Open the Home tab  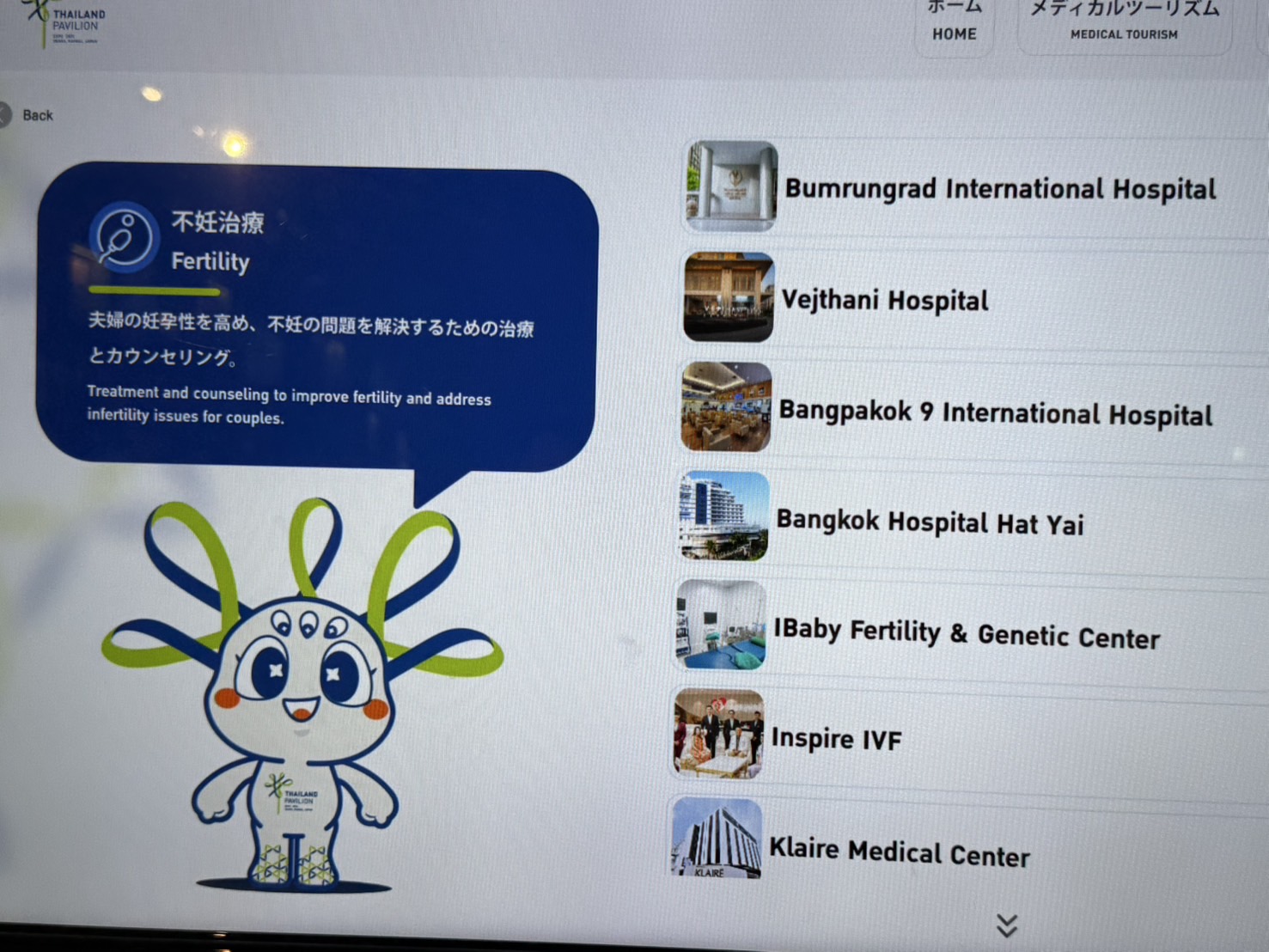point(954,26)
